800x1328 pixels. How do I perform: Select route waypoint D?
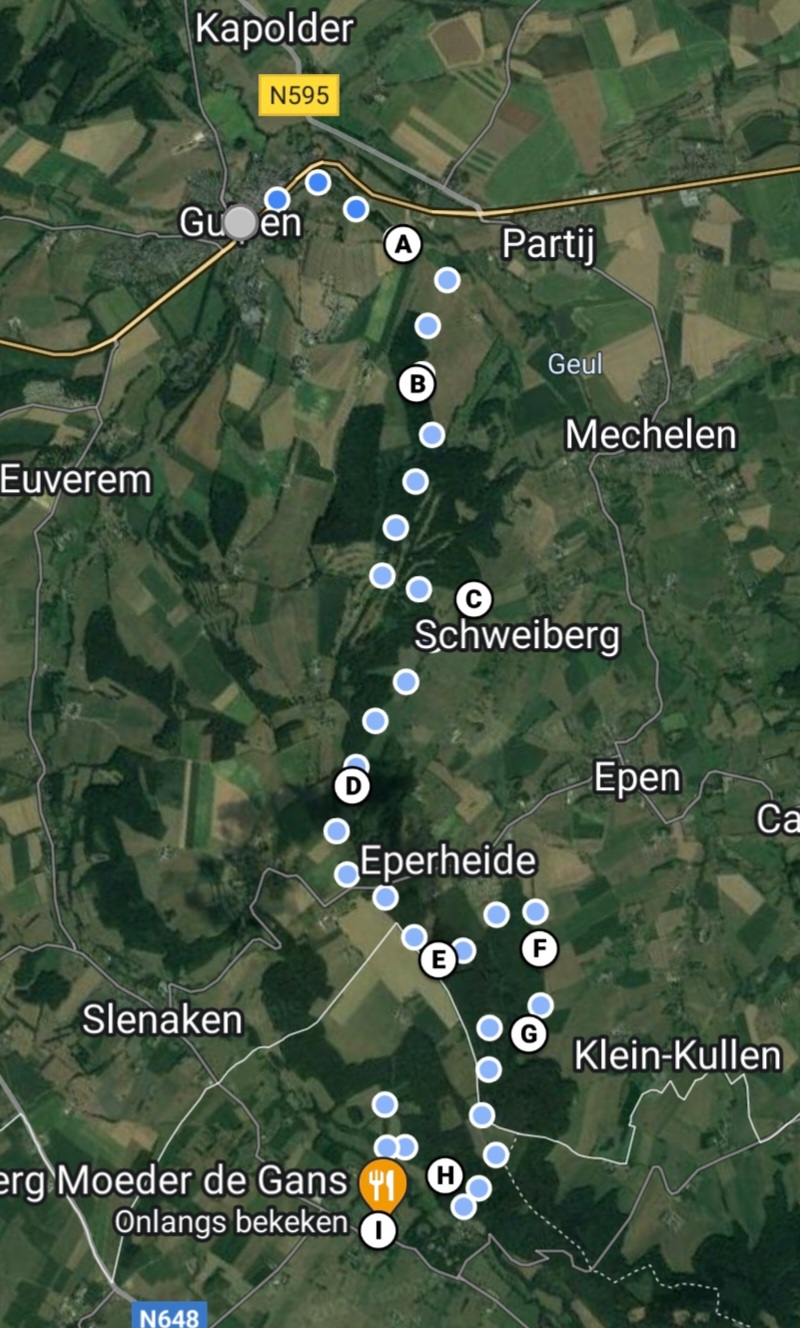pos(352,786)
